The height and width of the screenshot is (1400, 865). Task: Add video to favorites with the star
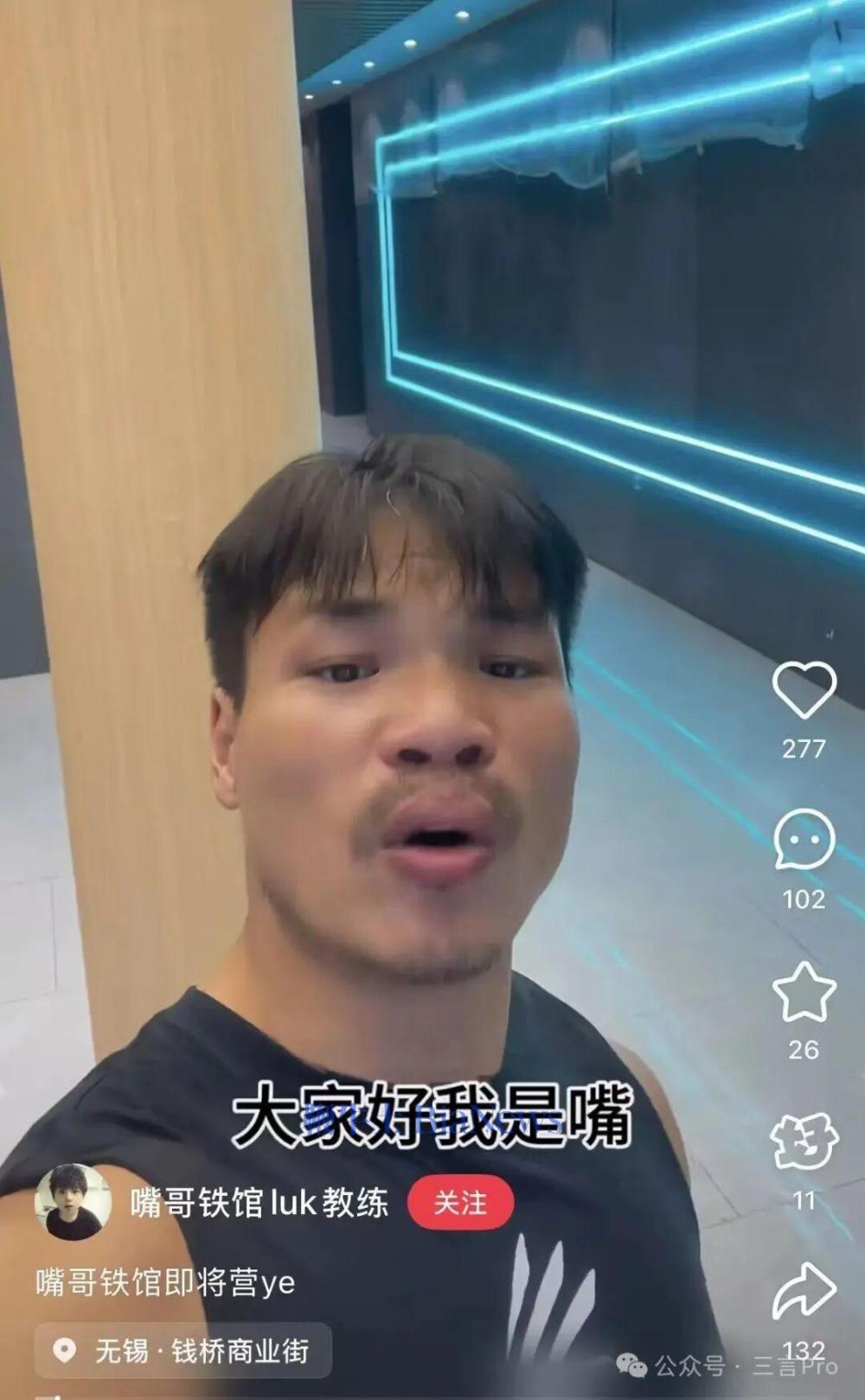(x=804, y=992)
